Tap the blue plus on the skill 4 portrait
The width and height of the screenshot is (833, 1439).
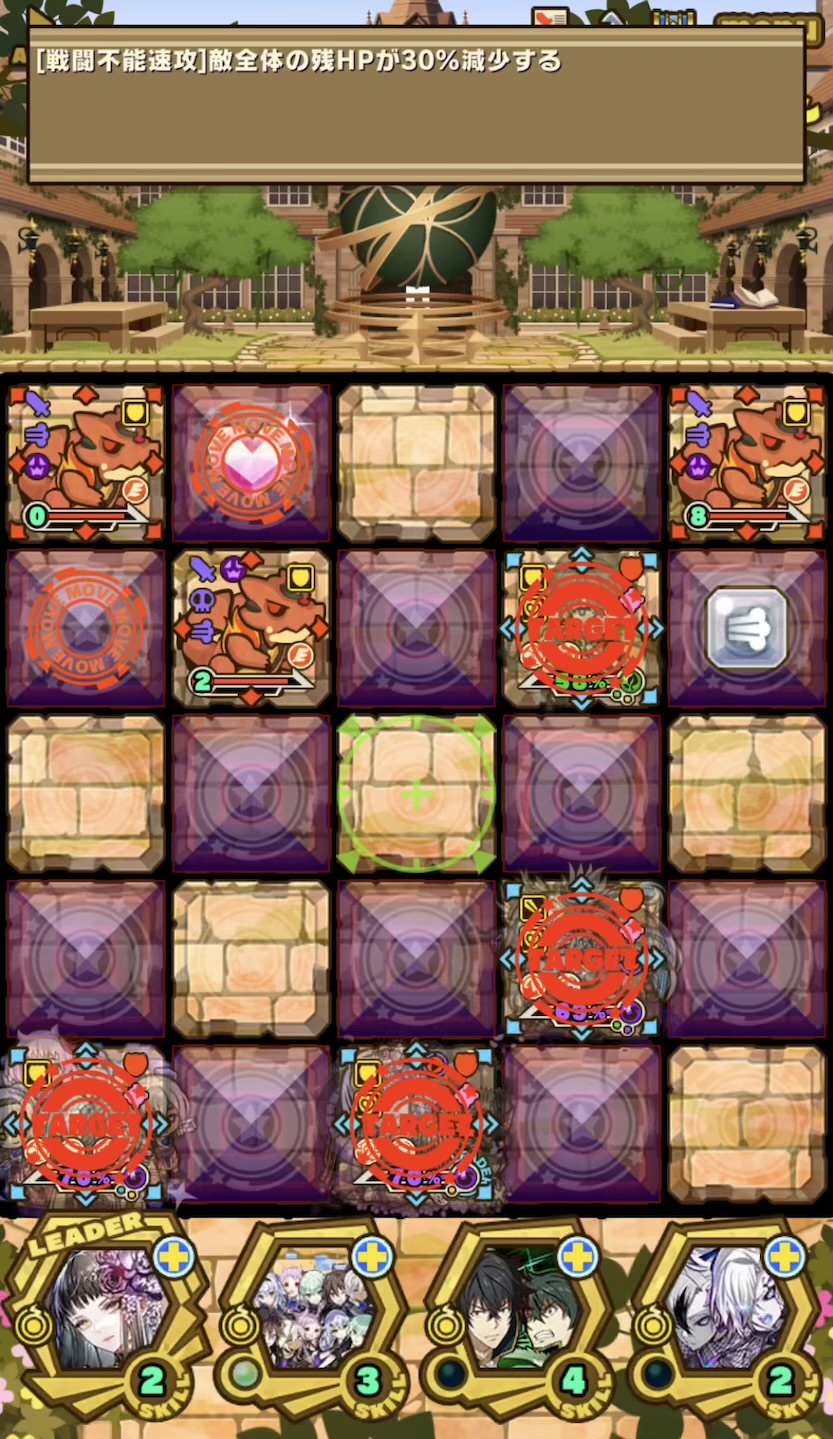coord(578,1256)
